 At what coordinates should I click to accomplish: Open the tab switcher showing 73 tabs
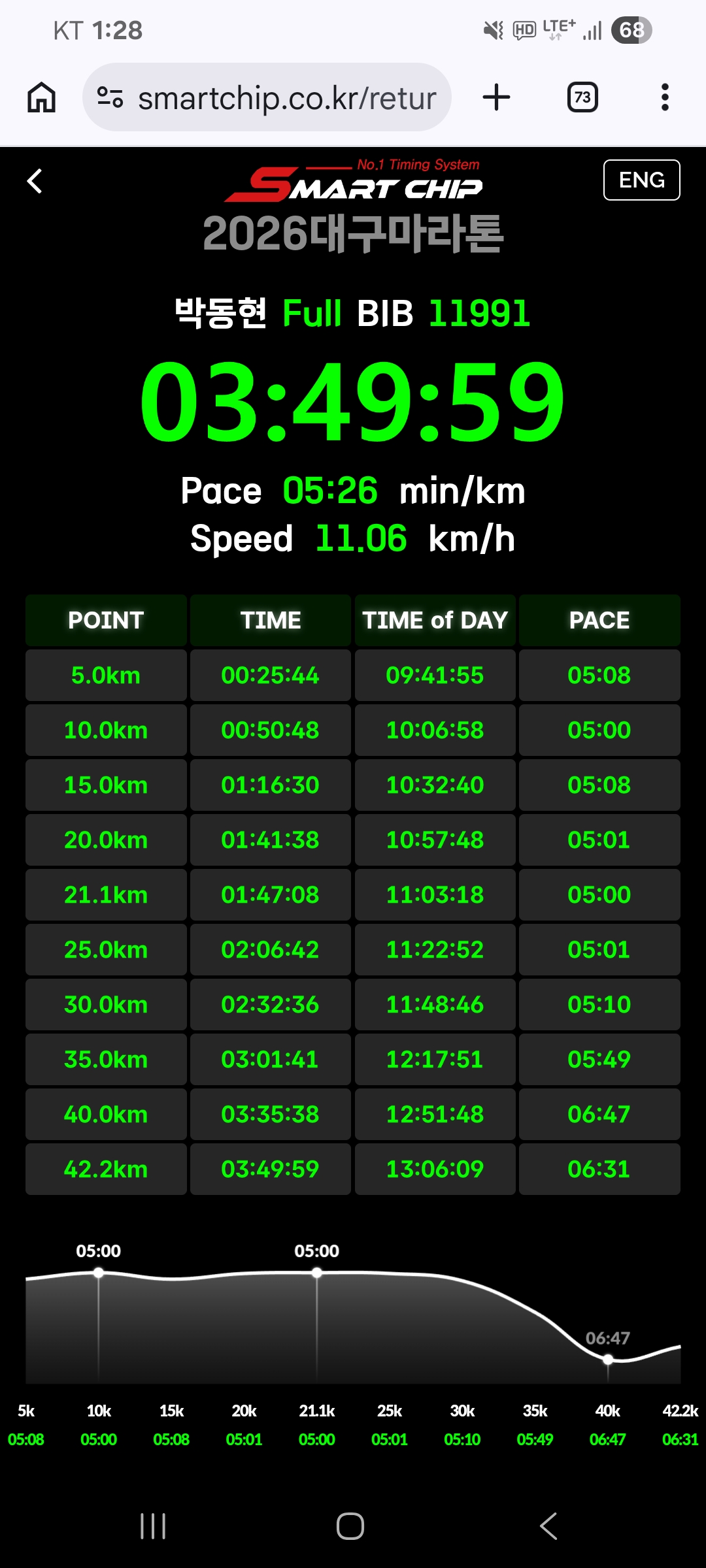pos(582,97)
